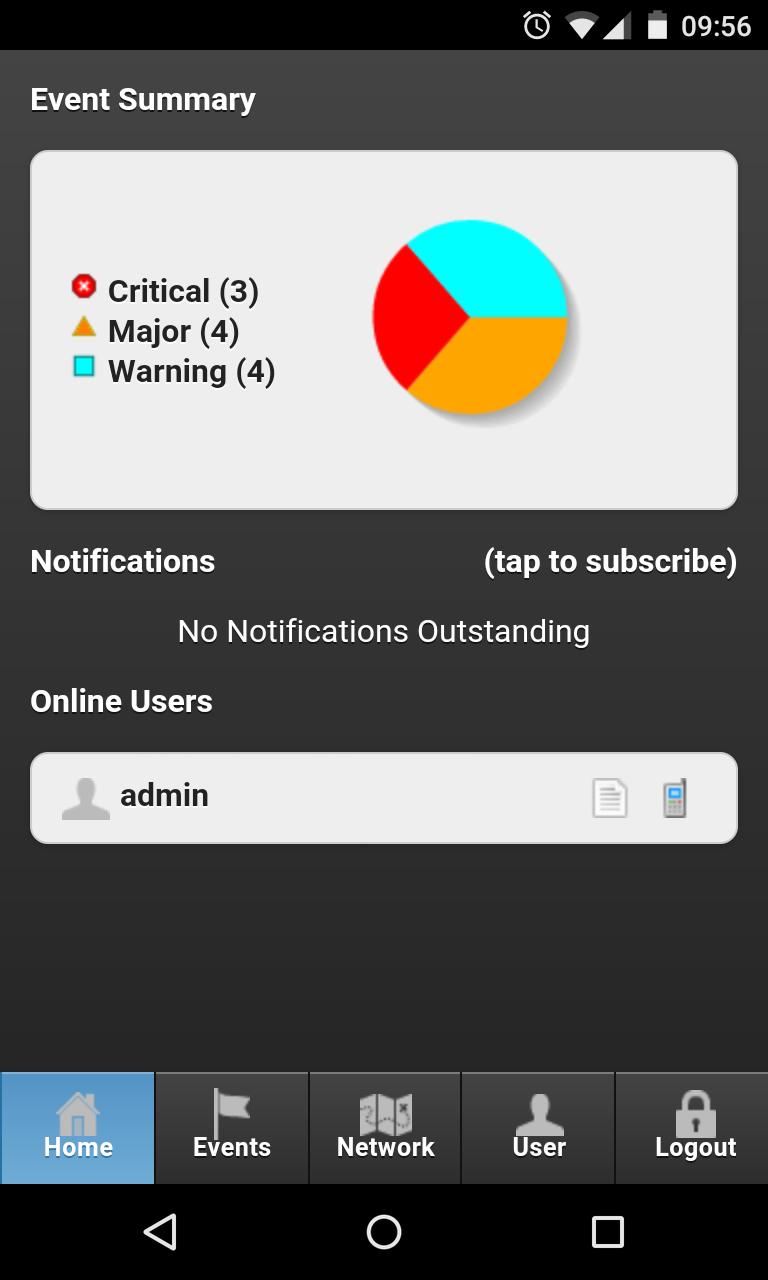Viewport: 768px width, 1280px height.
Task: Select the Home tab
Action: [x=78, y=1128]
